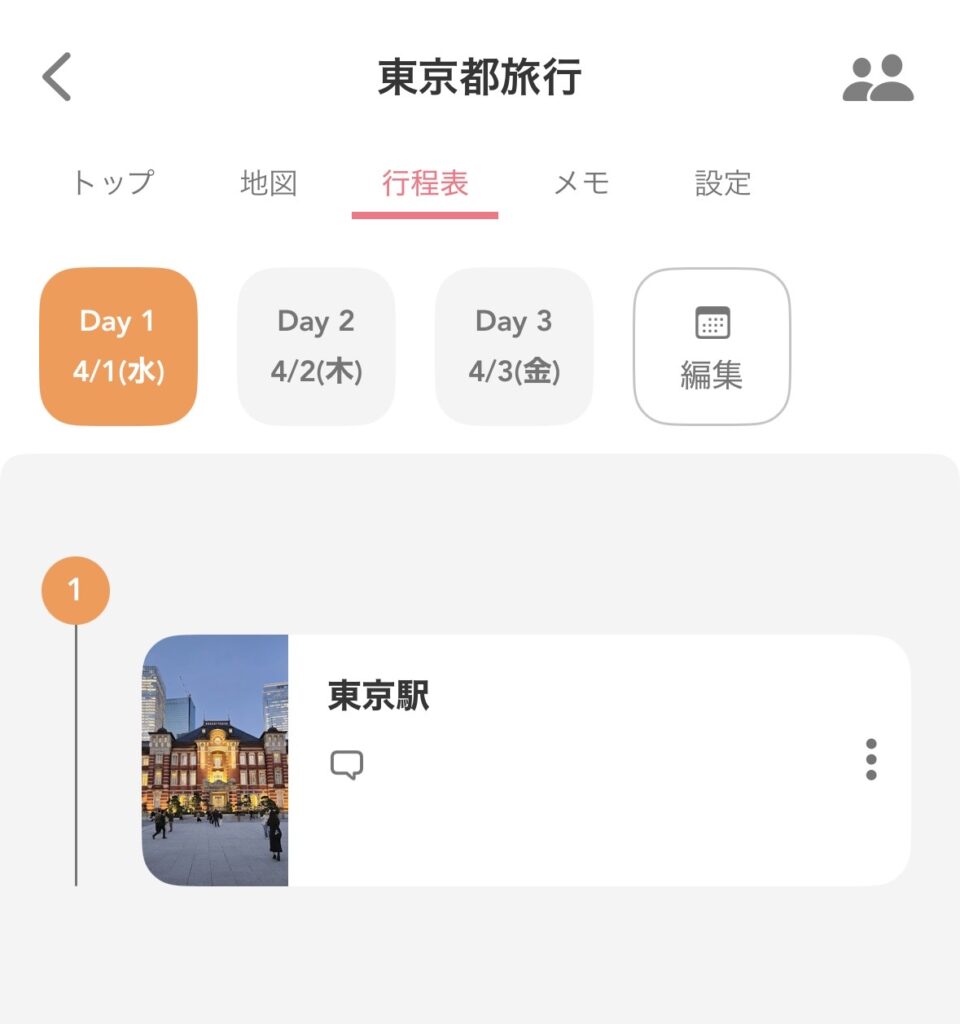Click the comment bubble on 東京駅
The width and height of the screenshot is (960, 1024).
point(346,764)
